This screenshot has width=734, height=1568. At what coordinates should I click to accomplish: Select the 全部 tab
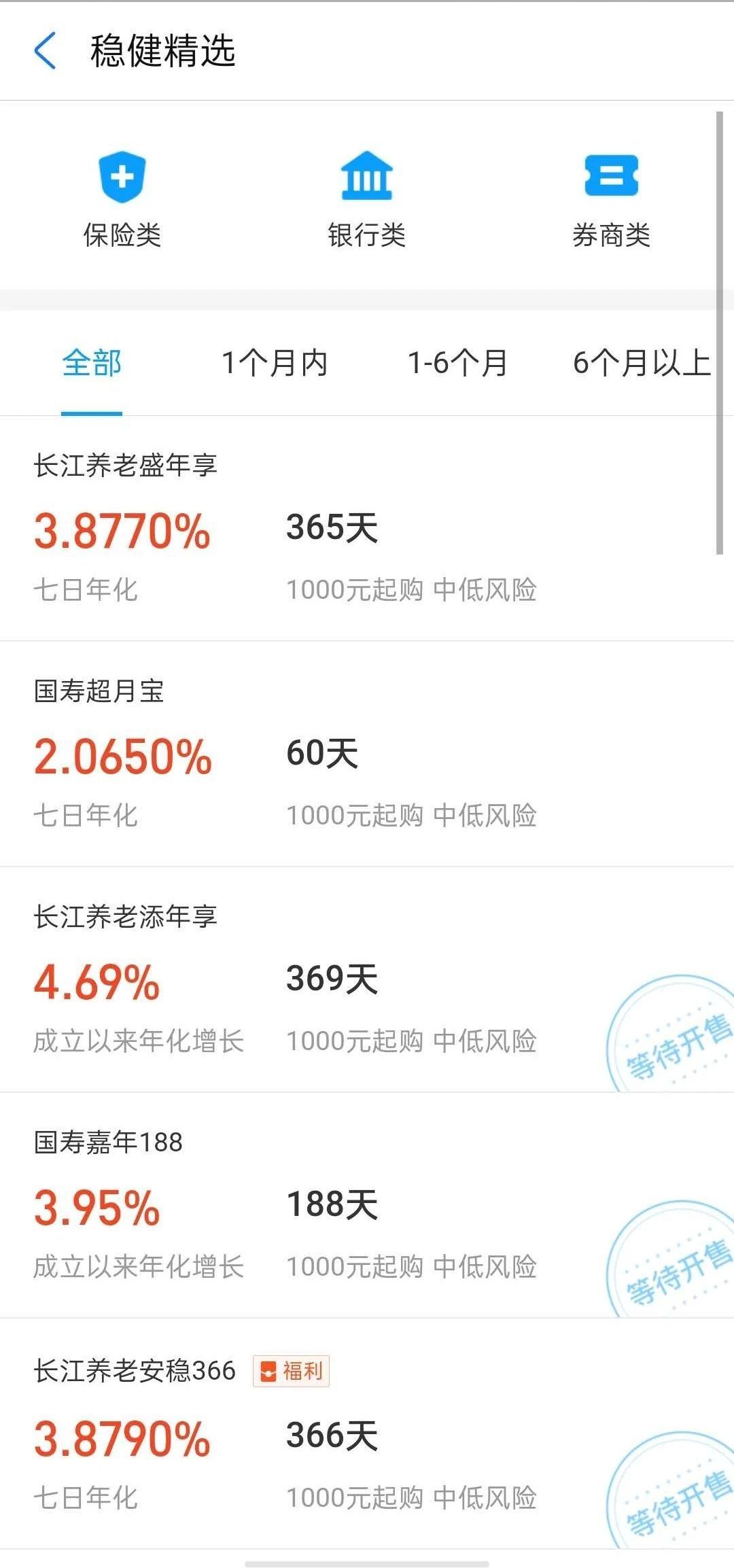coord(92,364)
